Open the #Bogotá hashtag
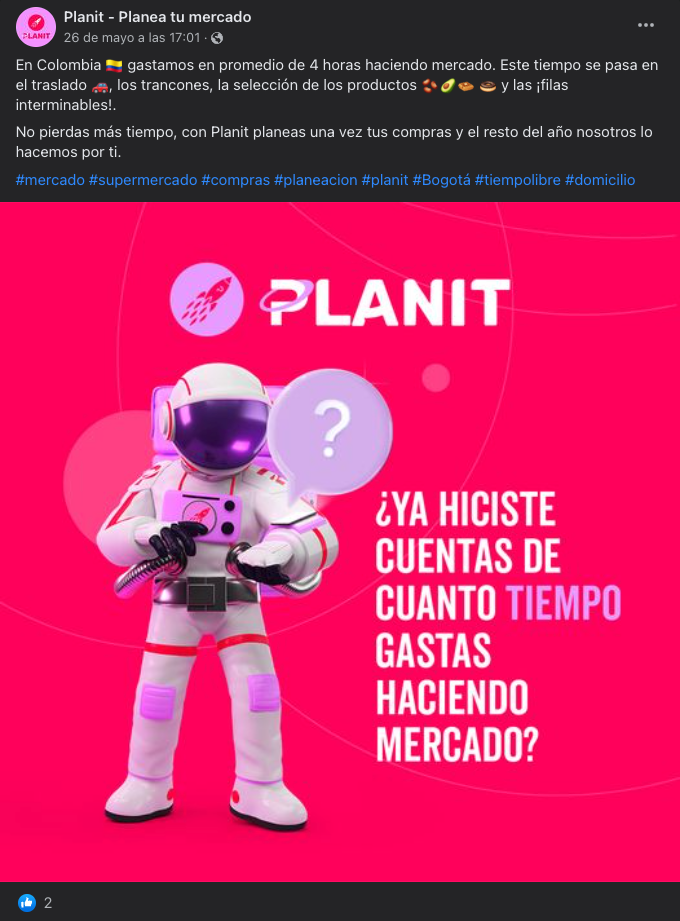The width and height of the screenshot is (680, 921). (x=441, y=180)
